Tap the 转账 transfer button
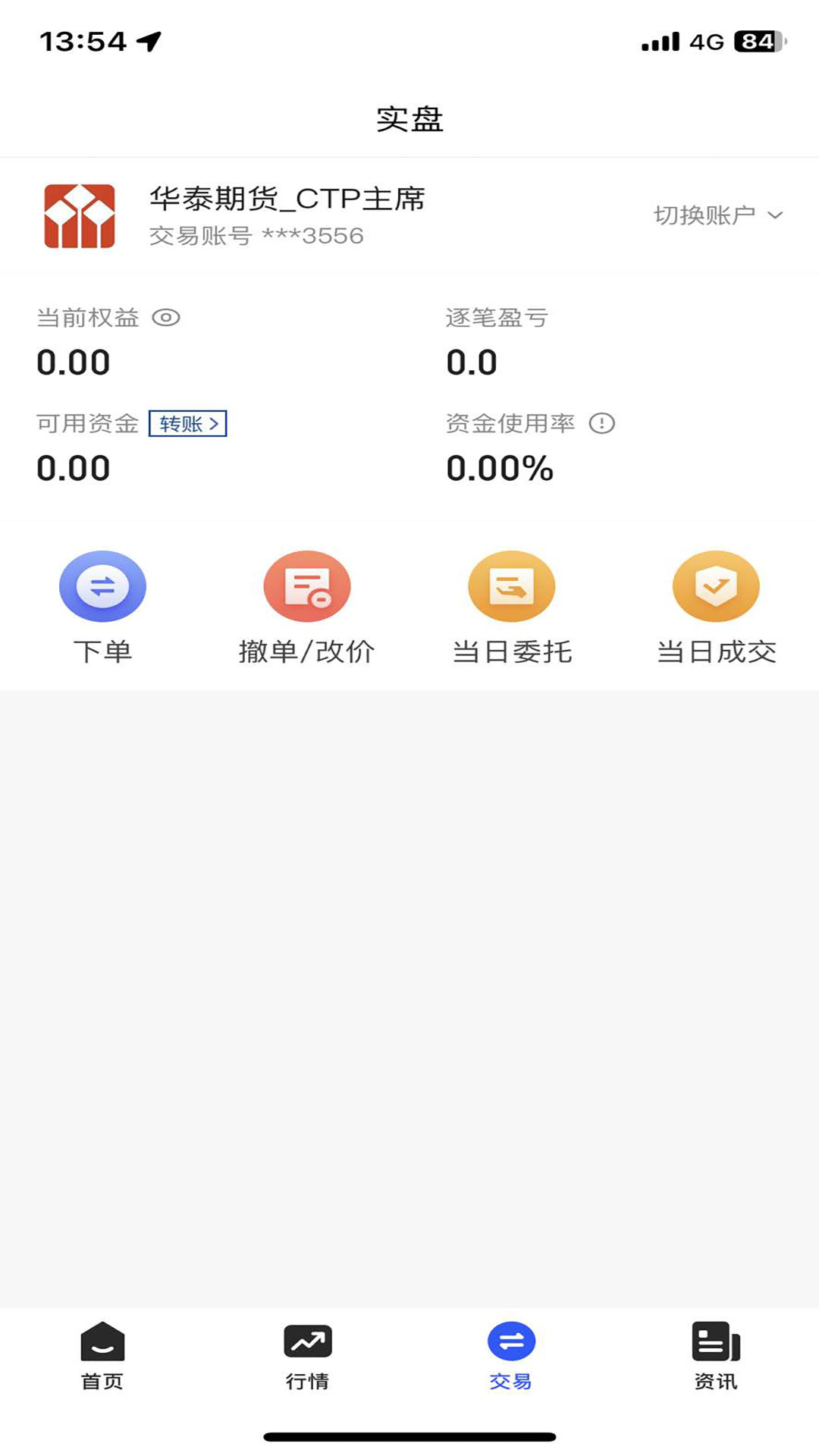 point(188,423)
